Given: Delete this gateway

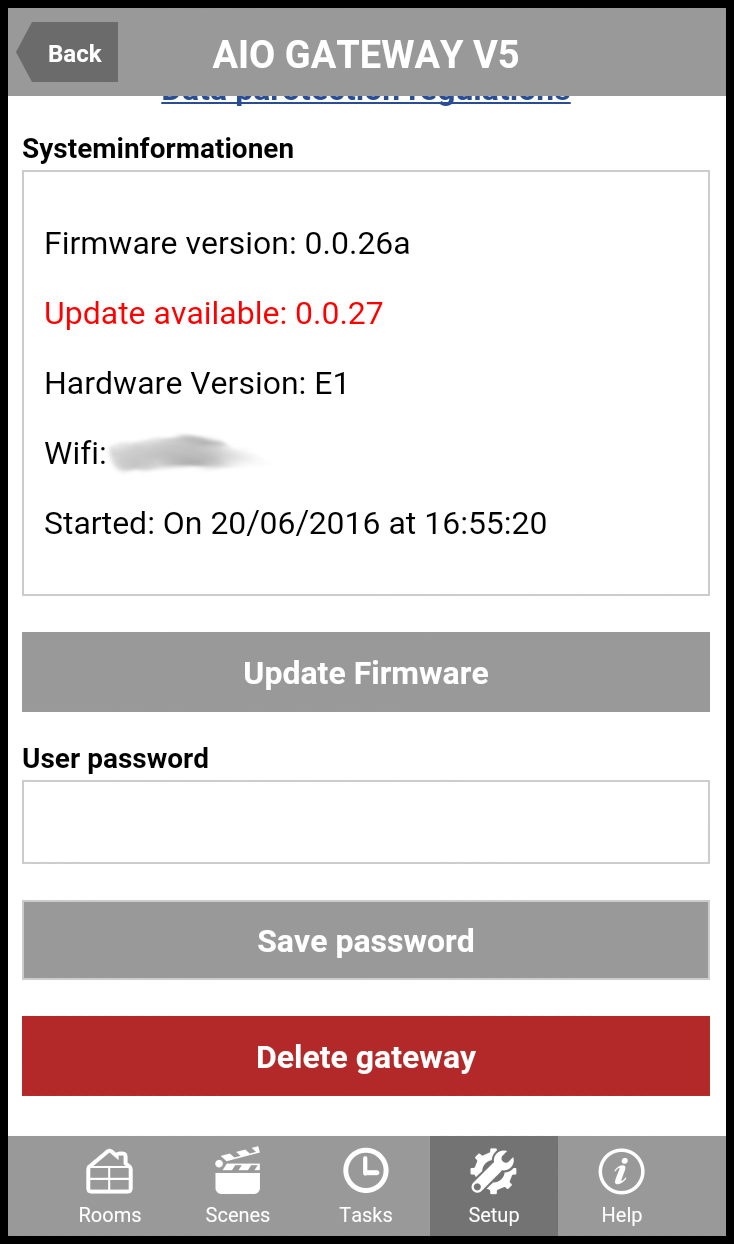Looking at the screenshot, I should tap(366, 1056).
